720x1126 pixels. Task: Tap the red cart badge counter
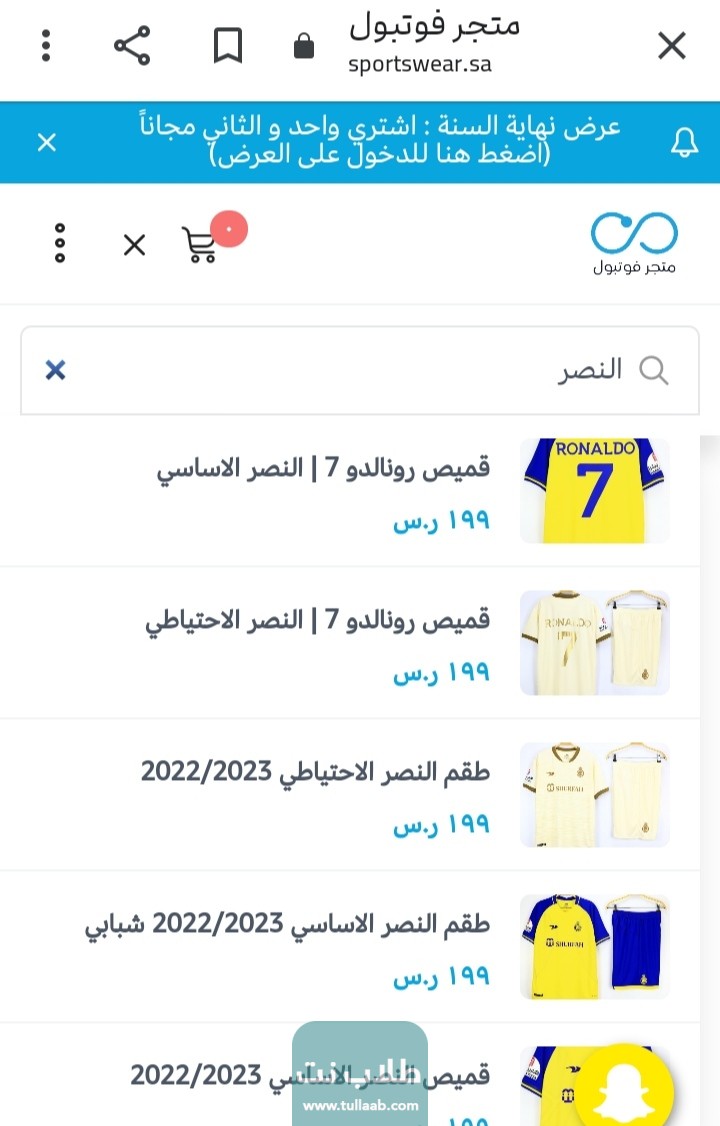pyautogui.click(x=229, y=229)
